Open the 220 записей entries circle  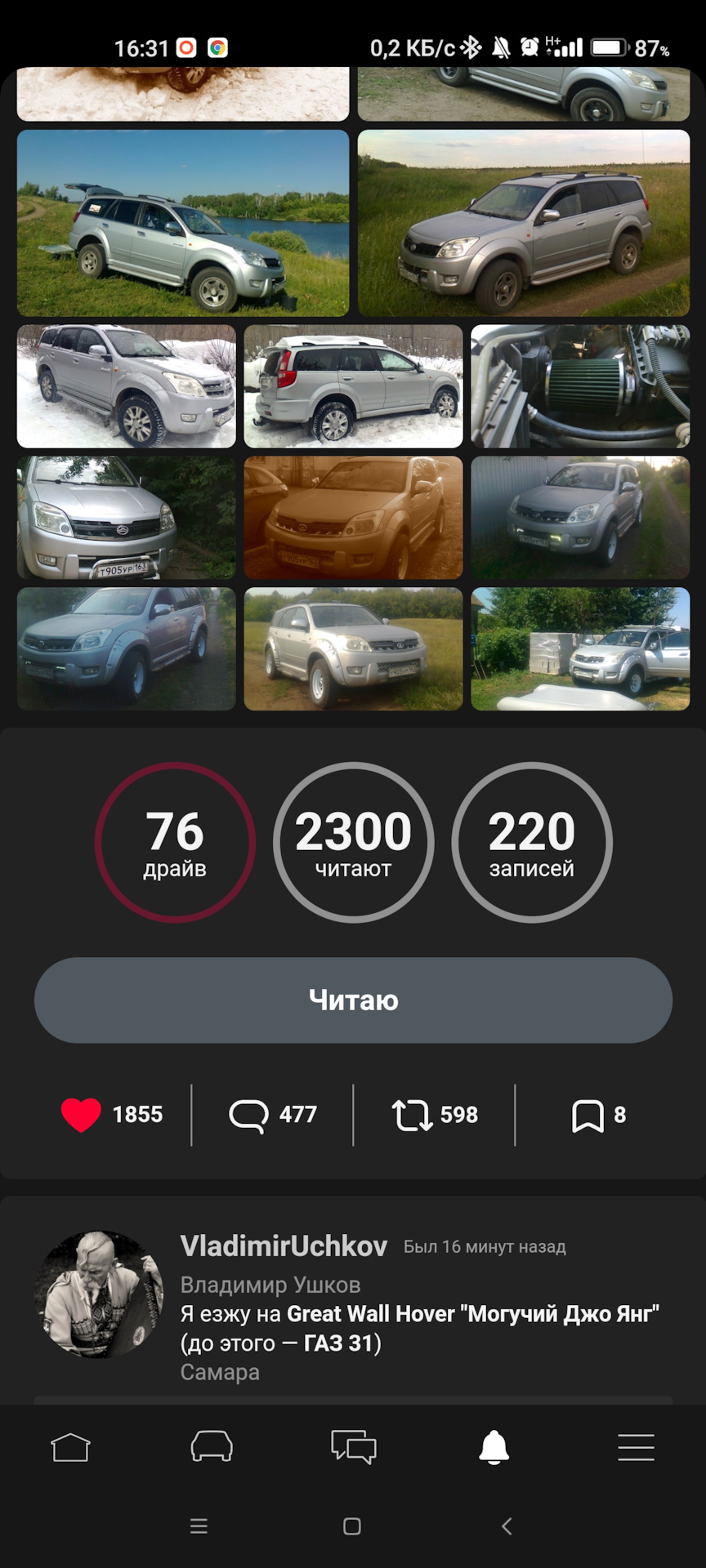pyautogui.click(x=532, y=842)
